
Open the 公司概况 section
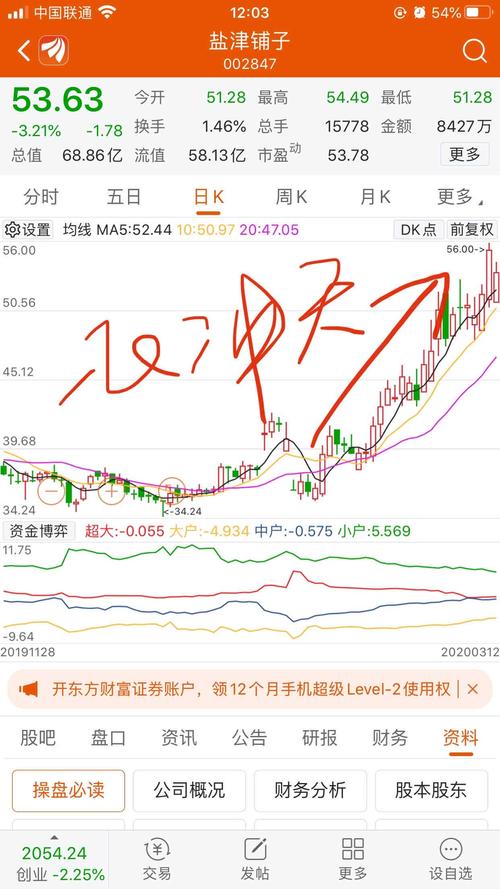pyautogui.click(x=189, y=790)
